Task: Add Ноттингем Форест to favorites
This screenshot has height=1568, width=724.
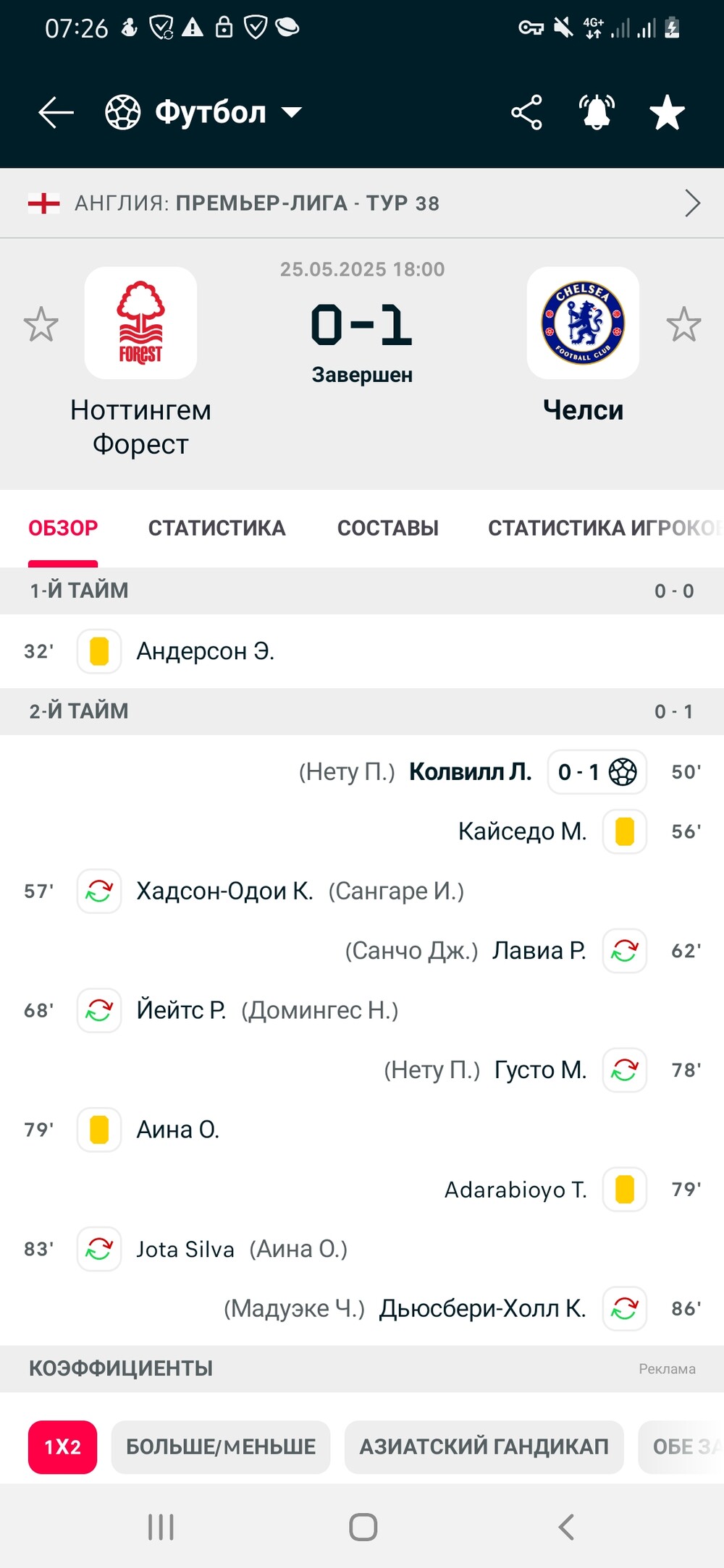Action: 41,324
